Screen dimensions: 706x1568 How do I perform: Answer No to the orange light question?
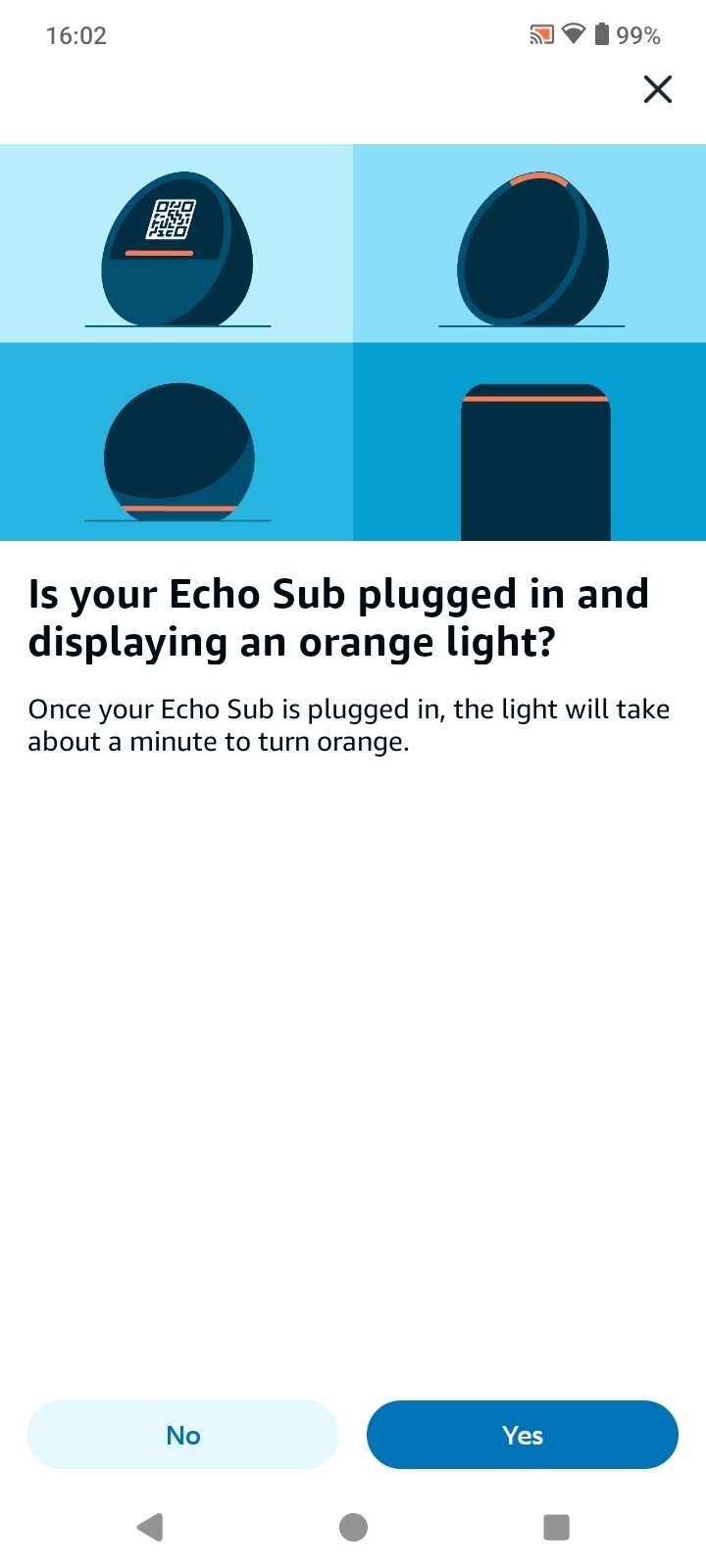point(183,1435)
